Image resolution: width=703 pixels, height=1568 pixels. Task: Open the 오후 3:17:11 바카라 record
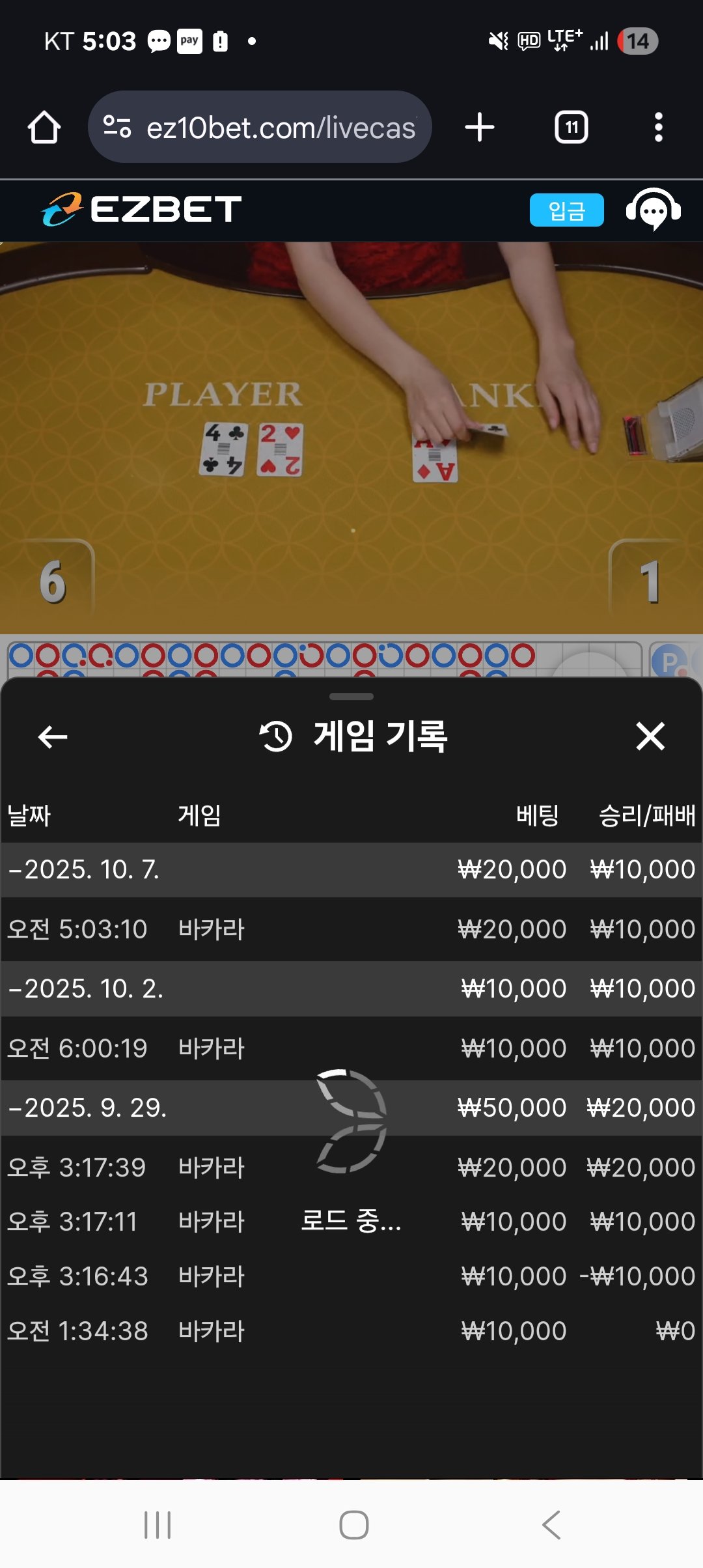(x=195, y=1222)
